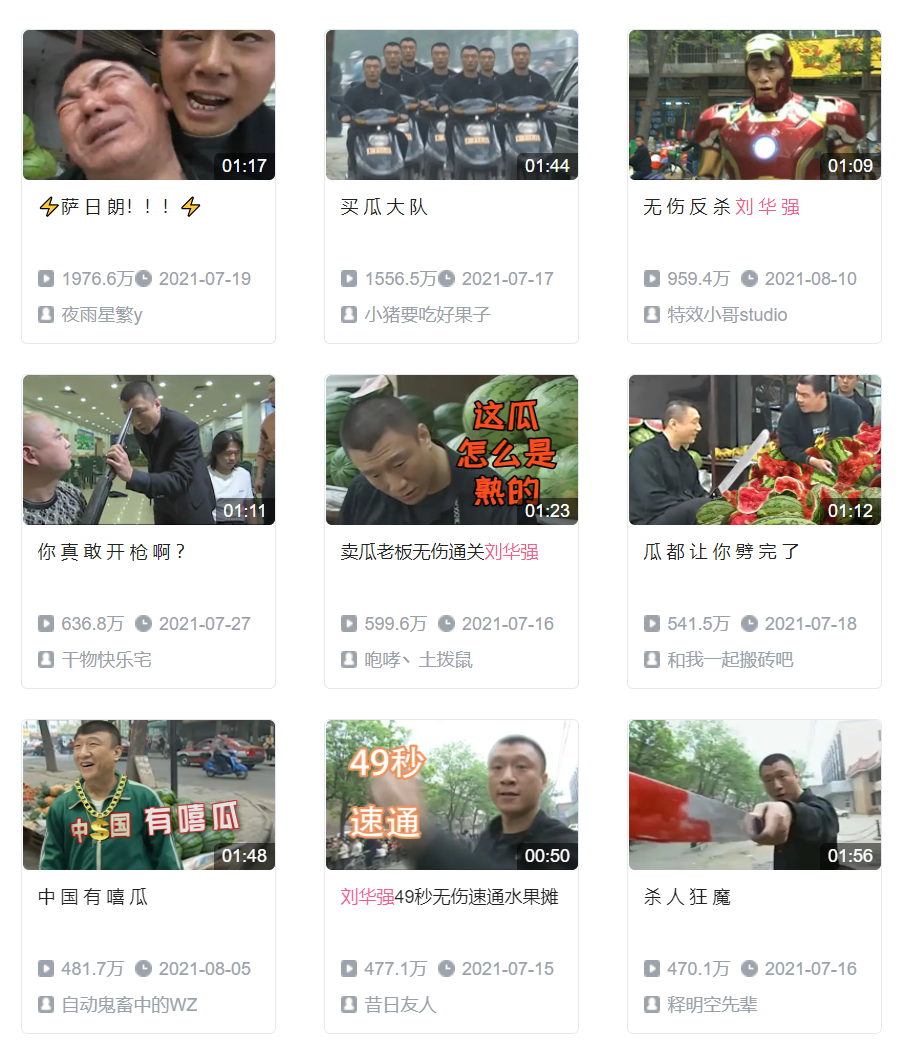The image size is (898, 1051).
Task: Visit uploader 夜雨星繁y's profile
Action: coord(101,315)
